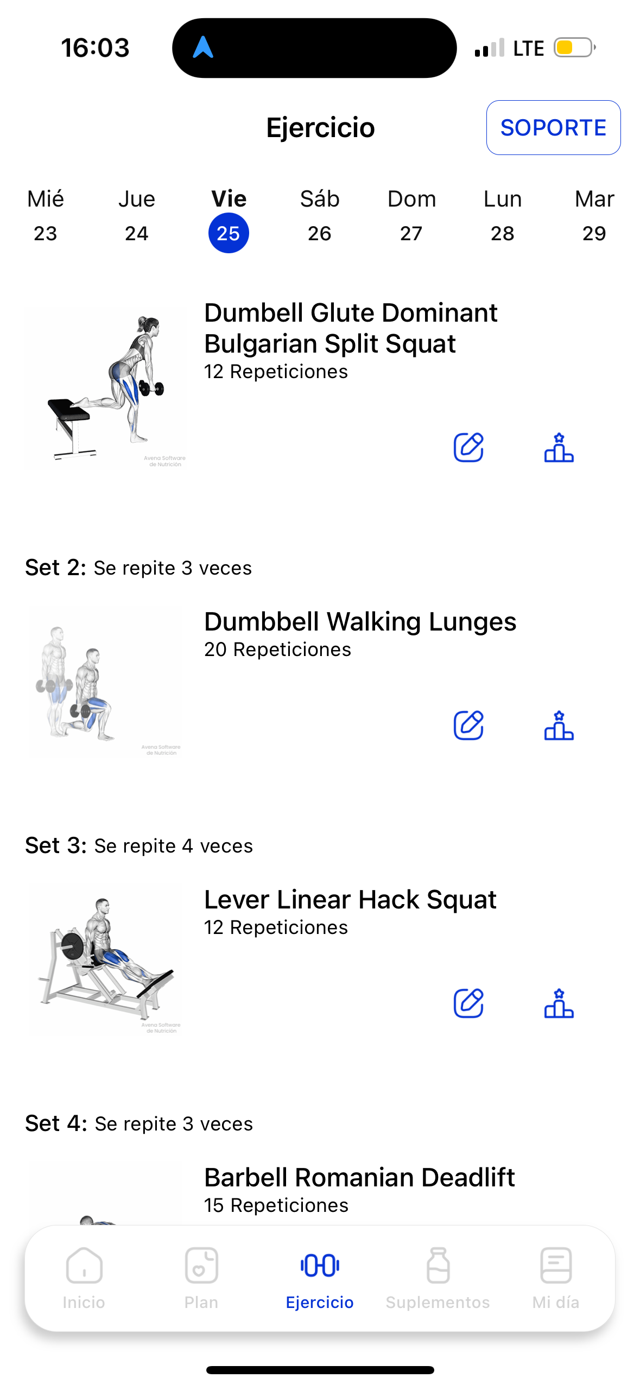
Task: Open the podium records for Lever Linear Hack Squat
Action: coord(559,1003)
